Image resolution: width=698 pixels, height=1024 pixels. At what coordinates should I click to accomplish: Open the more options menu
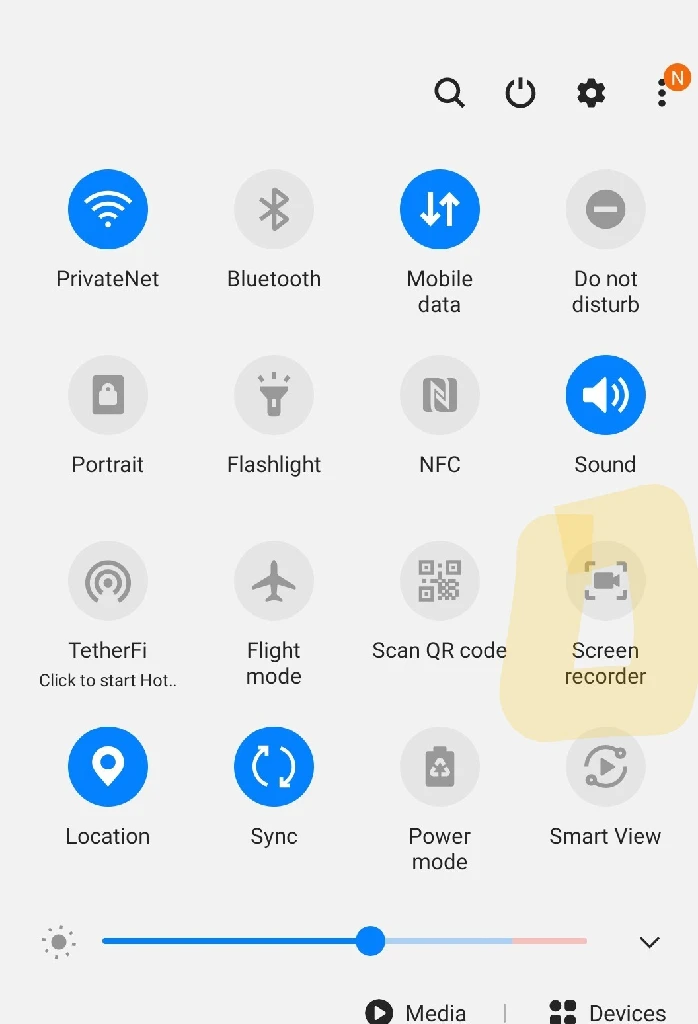click(x=662, y=93)
